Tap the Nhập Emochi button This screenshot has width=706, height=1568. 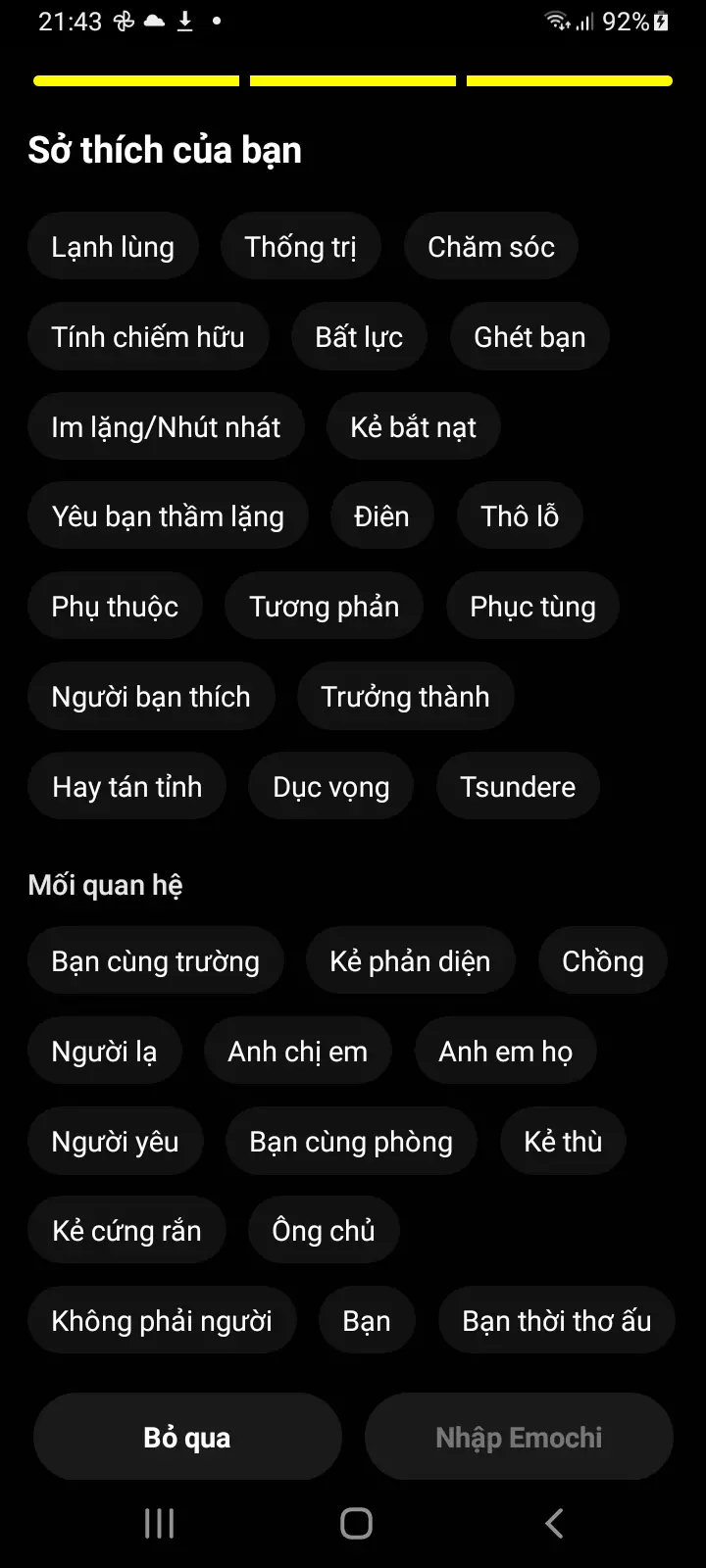519,1438
